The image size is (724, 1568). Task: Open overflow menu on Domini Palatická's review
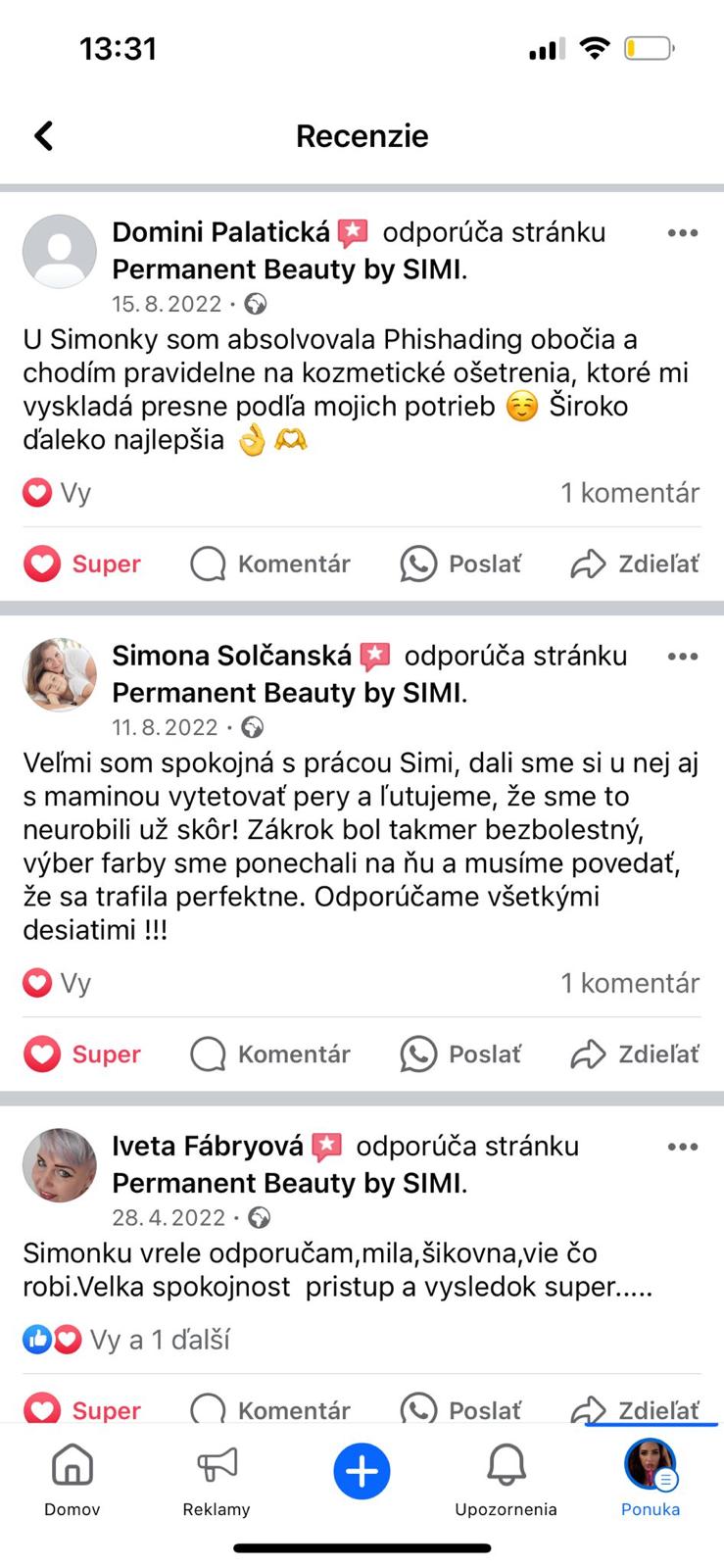click(682, 233)
